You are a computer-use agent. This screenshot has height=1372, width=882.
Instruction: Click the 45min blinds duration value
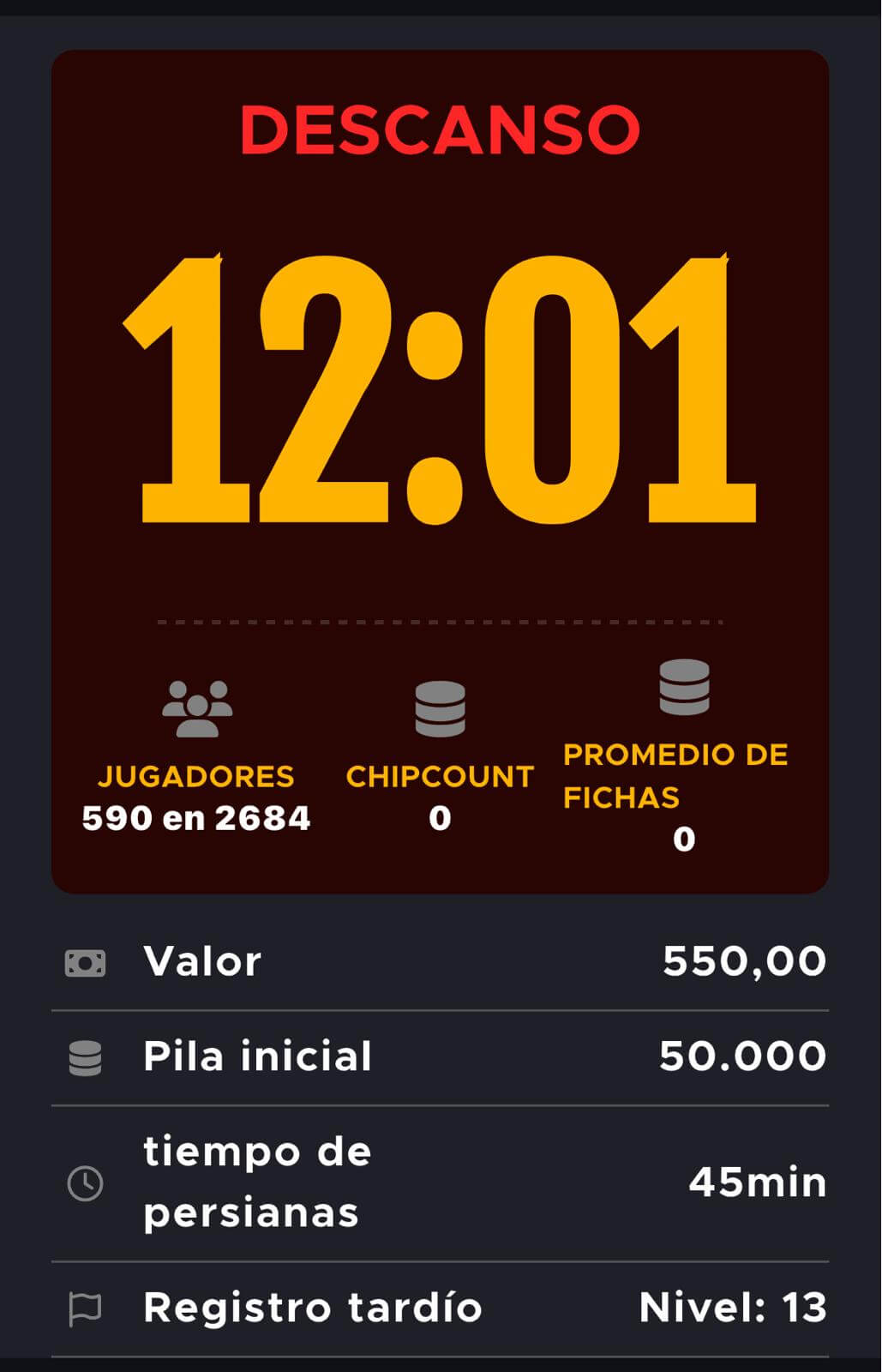coord(758,1181)
